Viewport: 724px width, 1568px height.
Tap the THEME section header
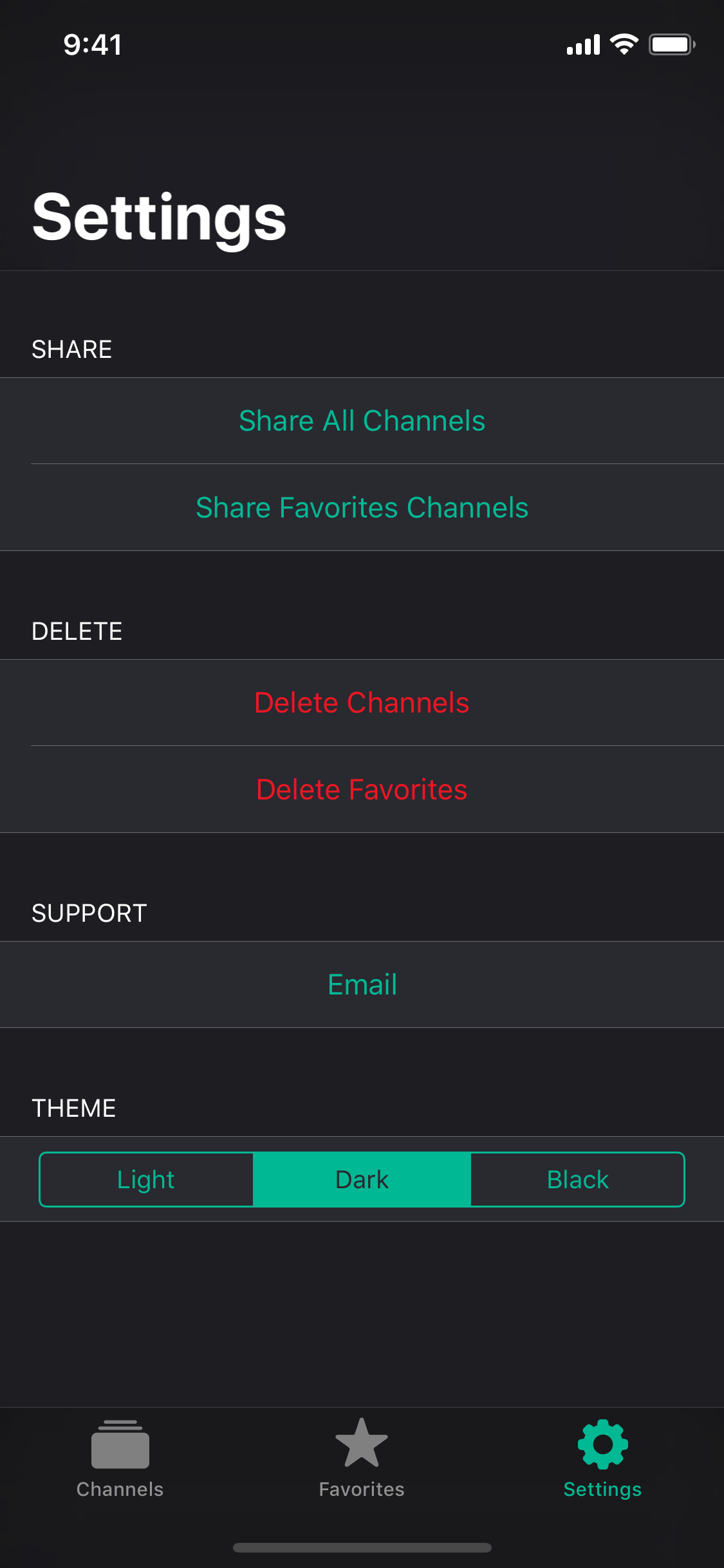74,1107
